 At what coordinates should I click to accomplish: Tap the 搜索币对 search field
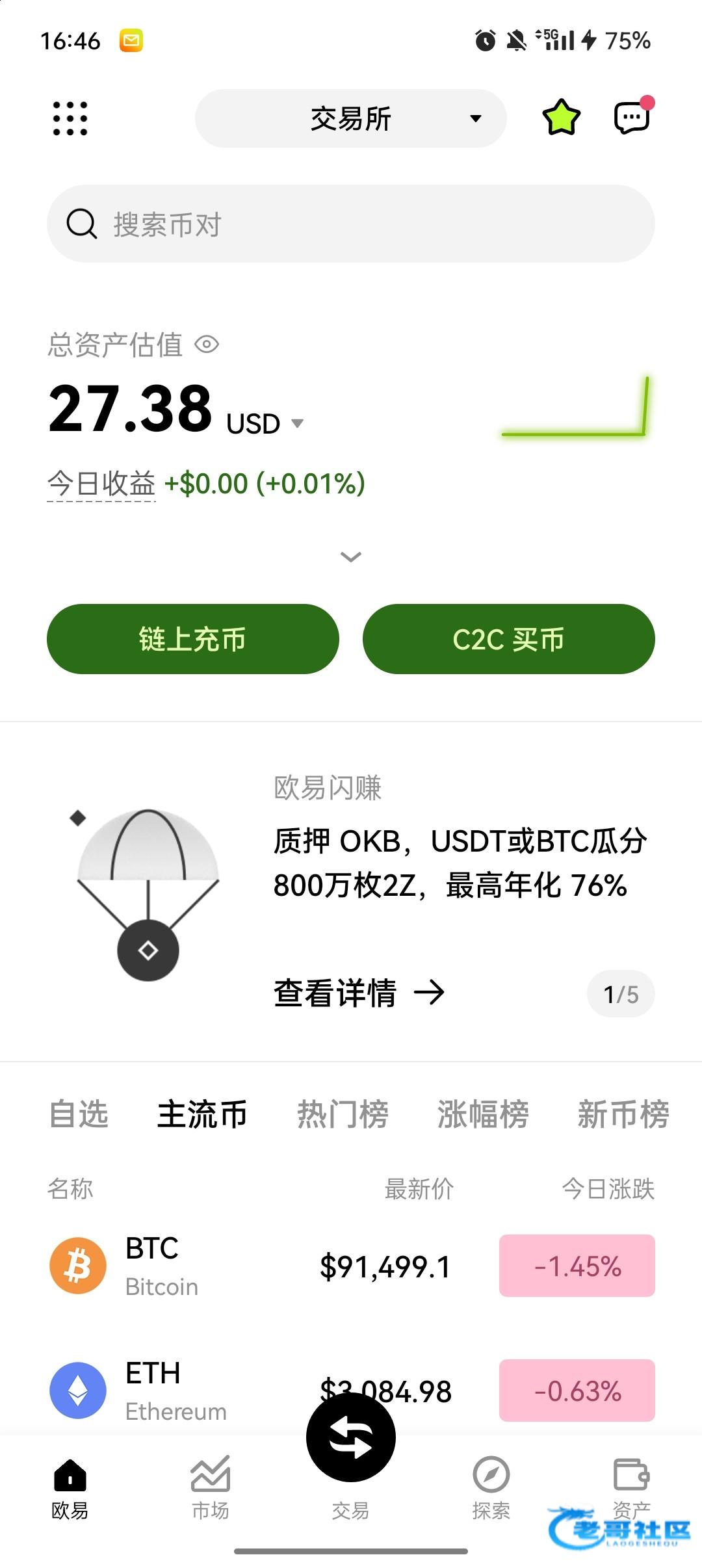point(351,224)
